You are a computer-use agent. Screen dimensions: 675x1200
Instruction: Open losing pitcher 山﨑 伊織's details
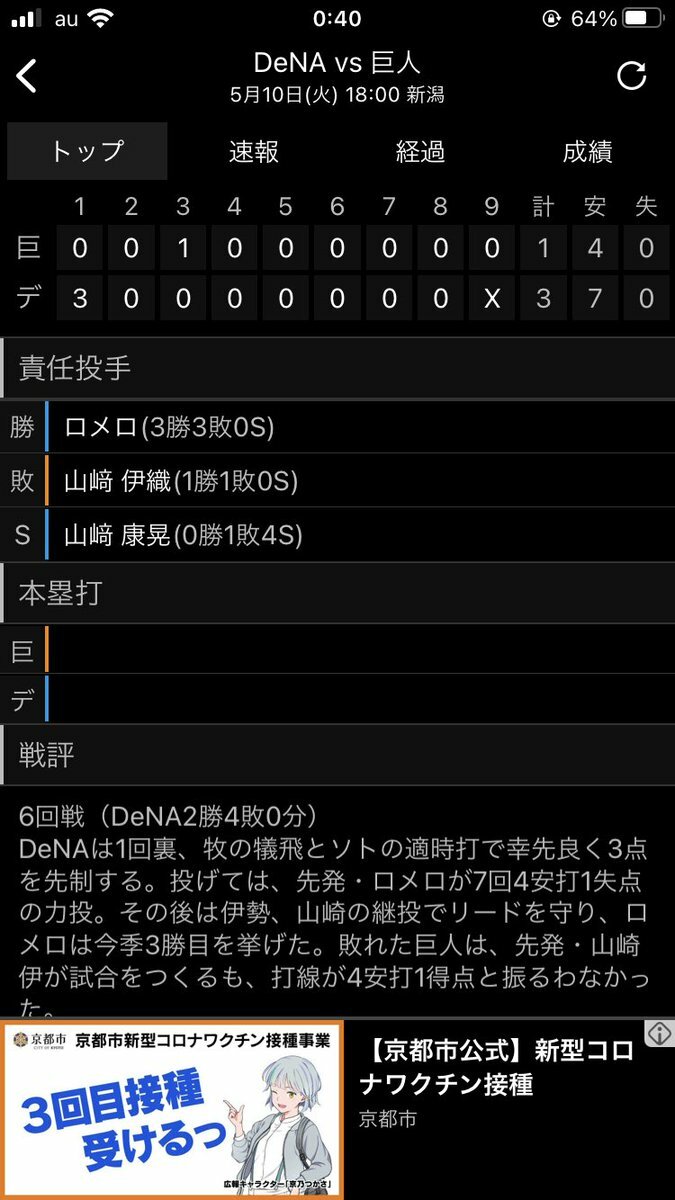pyautogui.click(x=180, y=481)
